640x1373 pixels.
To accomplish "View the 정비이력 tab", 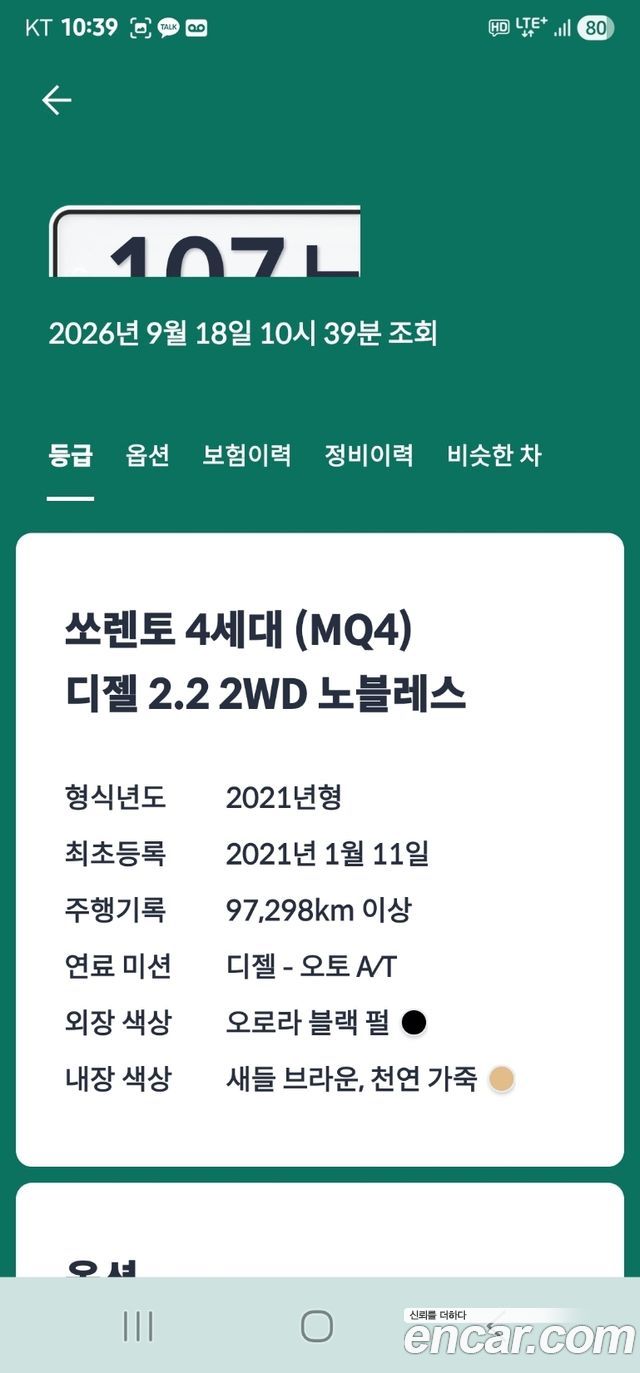I will 369,456.
